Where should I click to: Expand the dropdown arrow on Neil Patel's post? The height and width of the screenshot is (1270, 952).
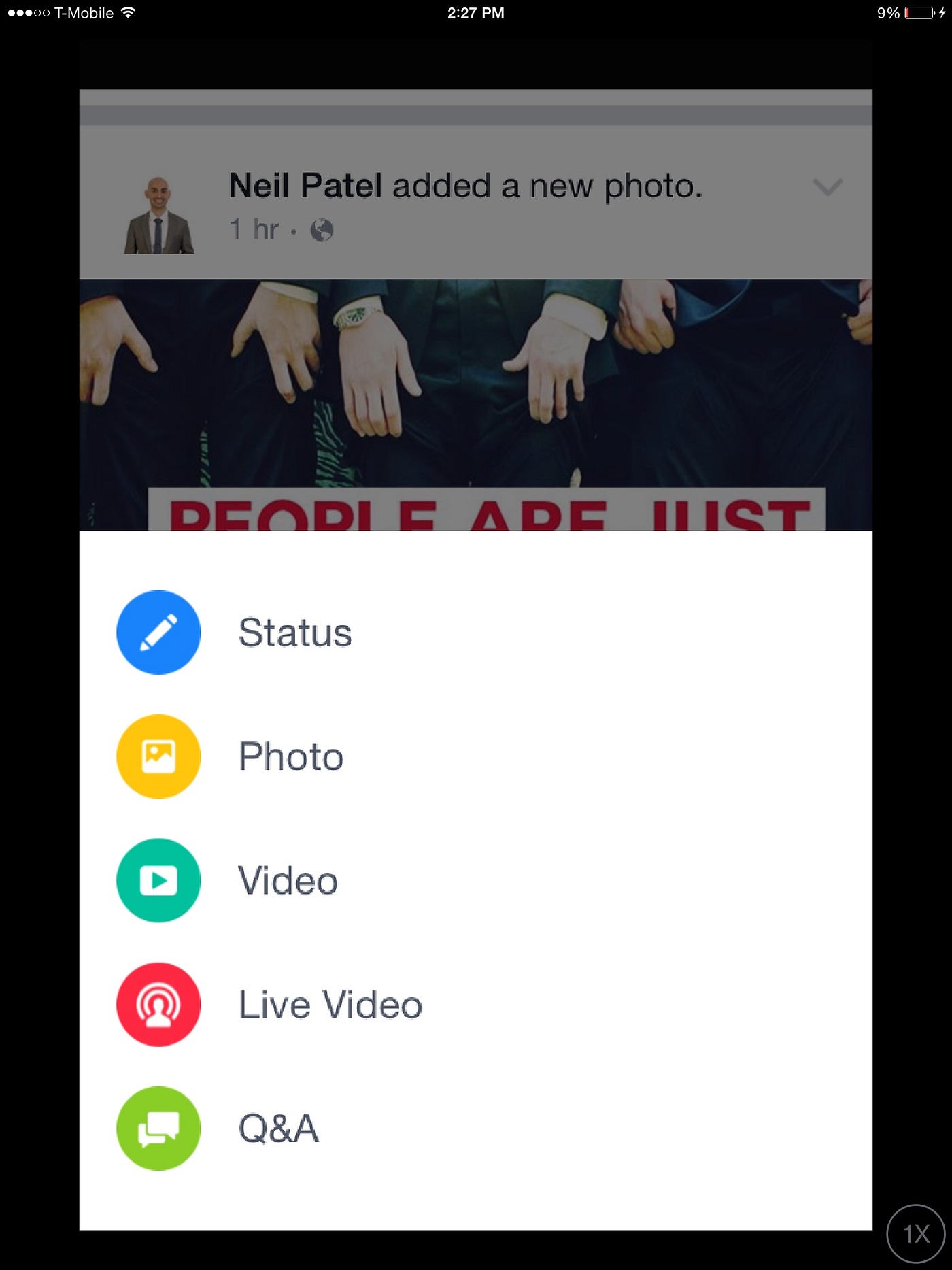pos(828,186)
